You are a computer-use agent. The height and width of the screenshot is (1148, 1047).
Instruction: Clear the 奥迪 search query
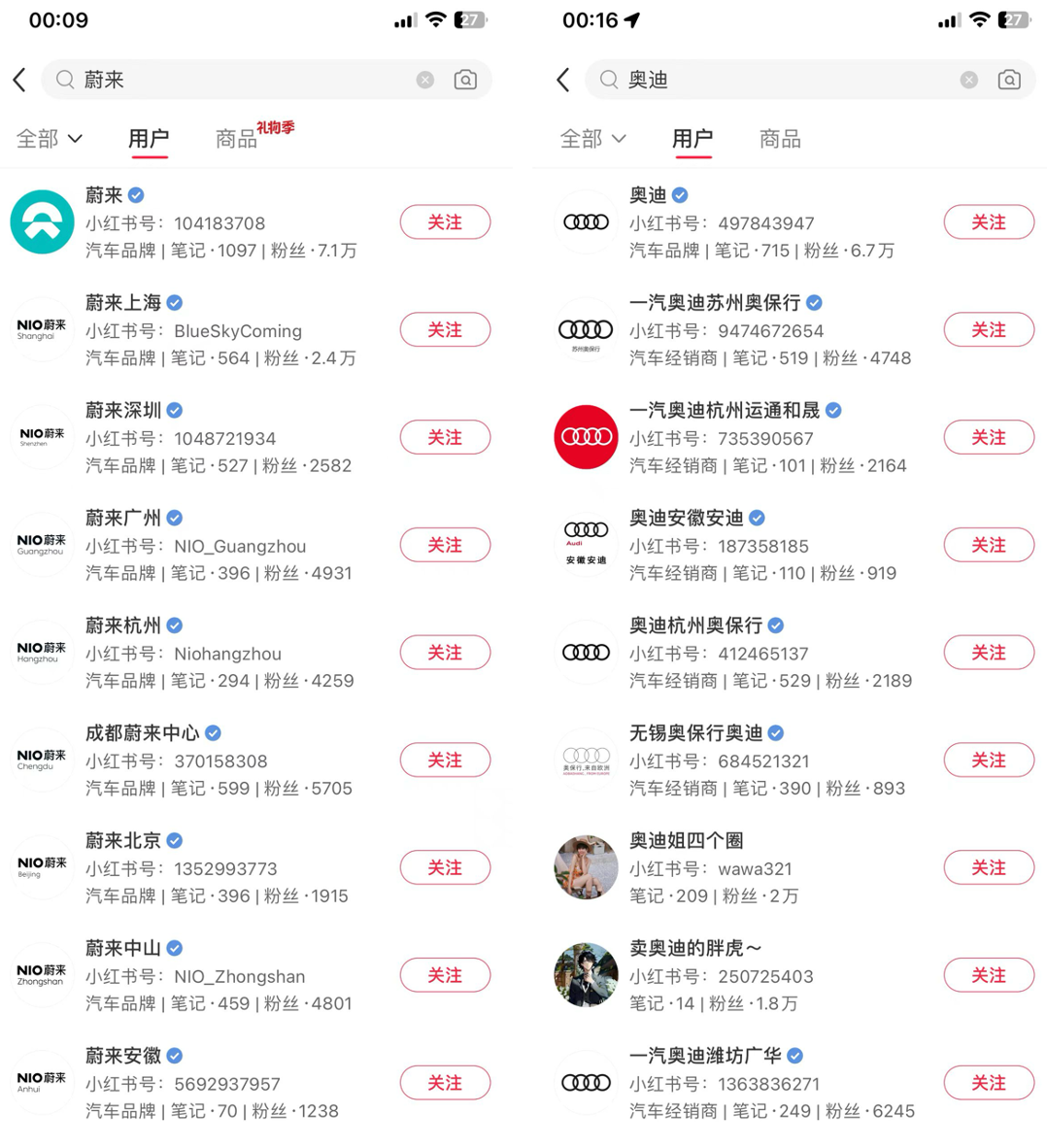click(969, 80)
